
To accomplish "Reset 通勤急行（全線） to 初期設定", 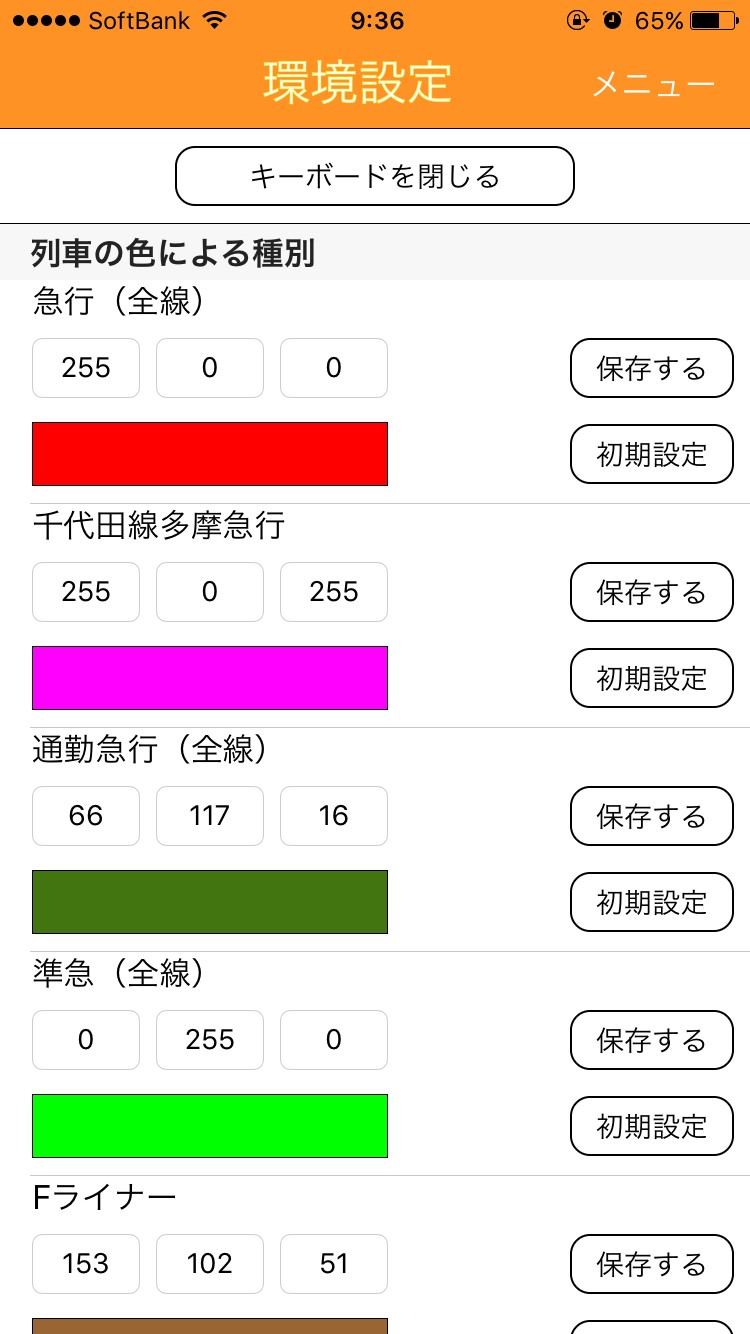I will (x=652, y=902).
